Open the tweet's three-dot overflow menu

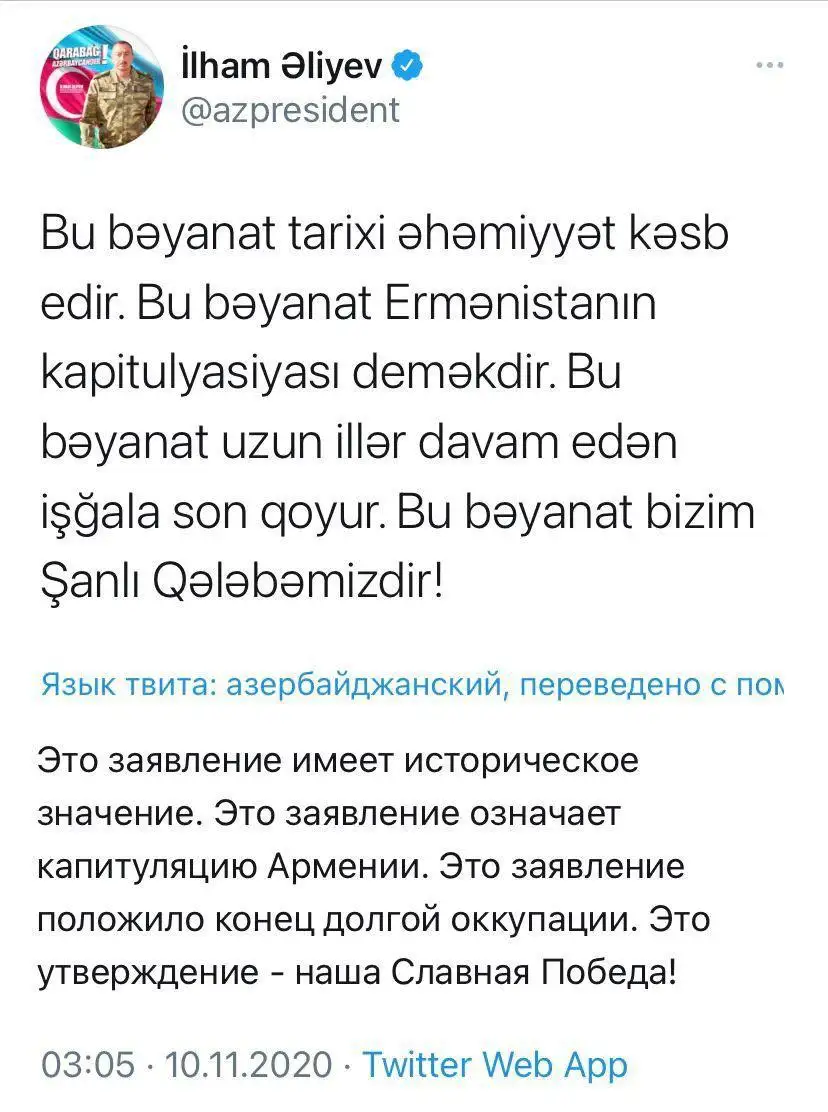pos(768,65)
